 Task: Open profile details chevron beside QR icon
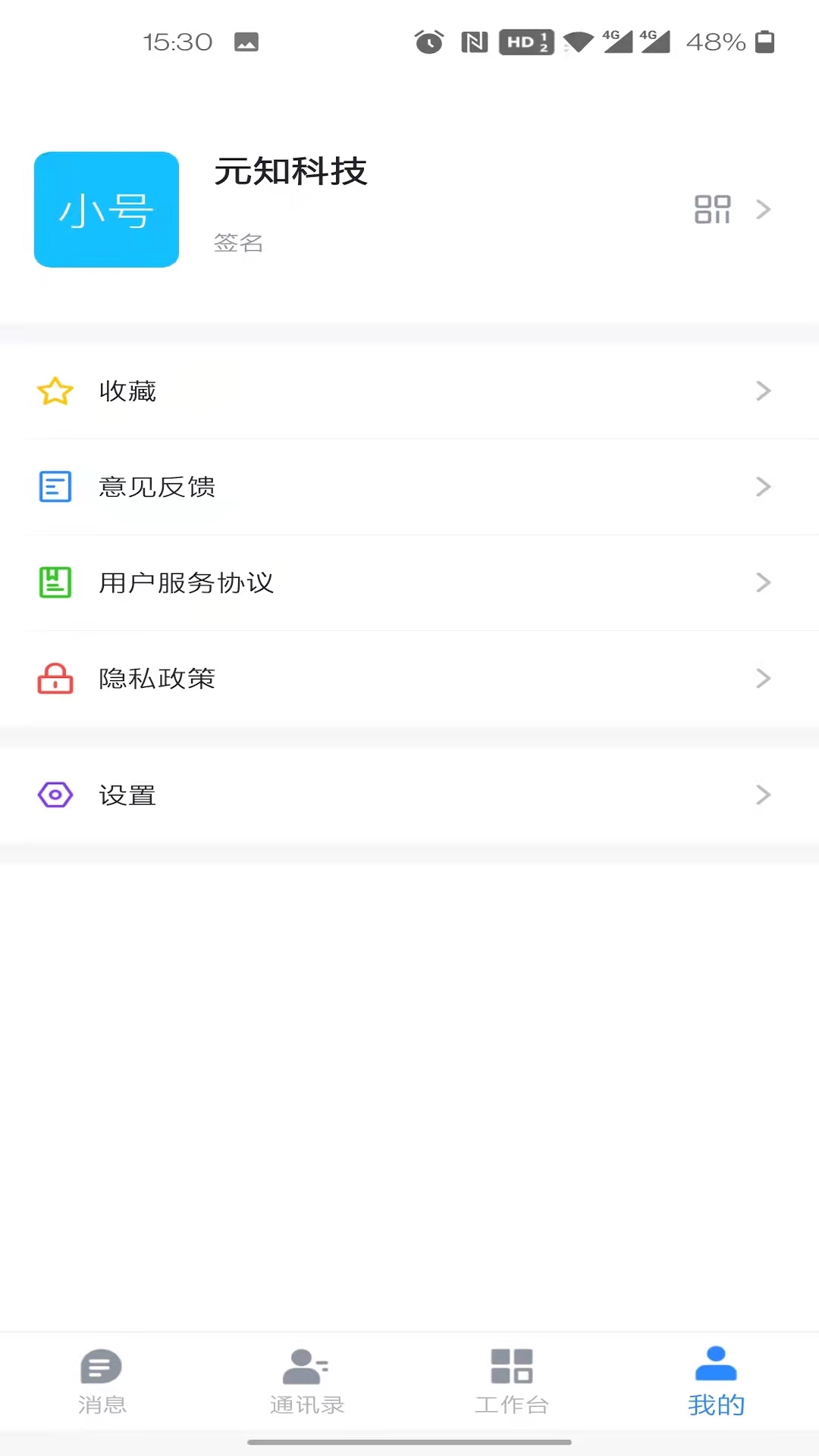tap(763, 209)
